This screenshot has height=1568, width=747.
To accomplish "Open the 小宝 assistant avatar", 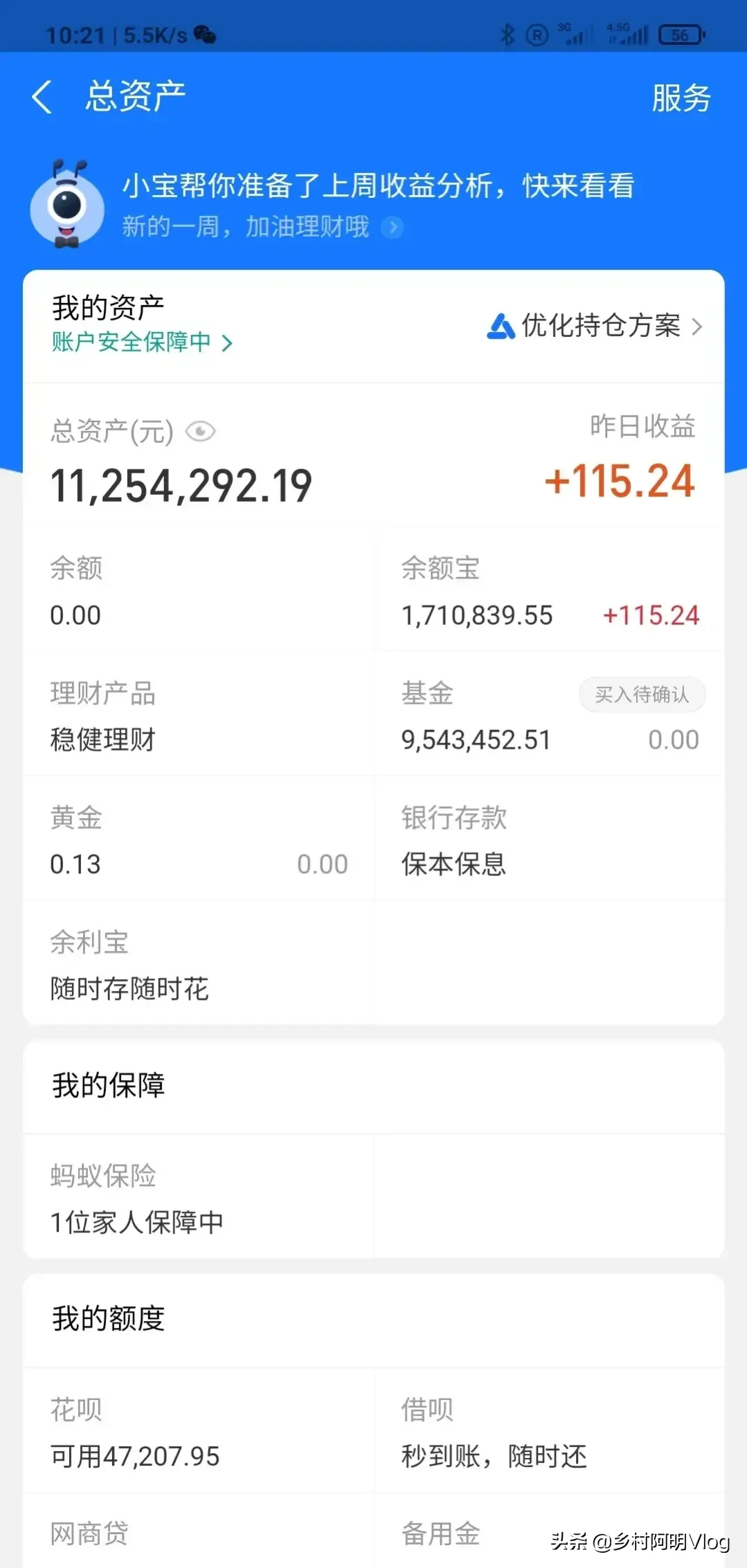I will (x=67, y=208).
